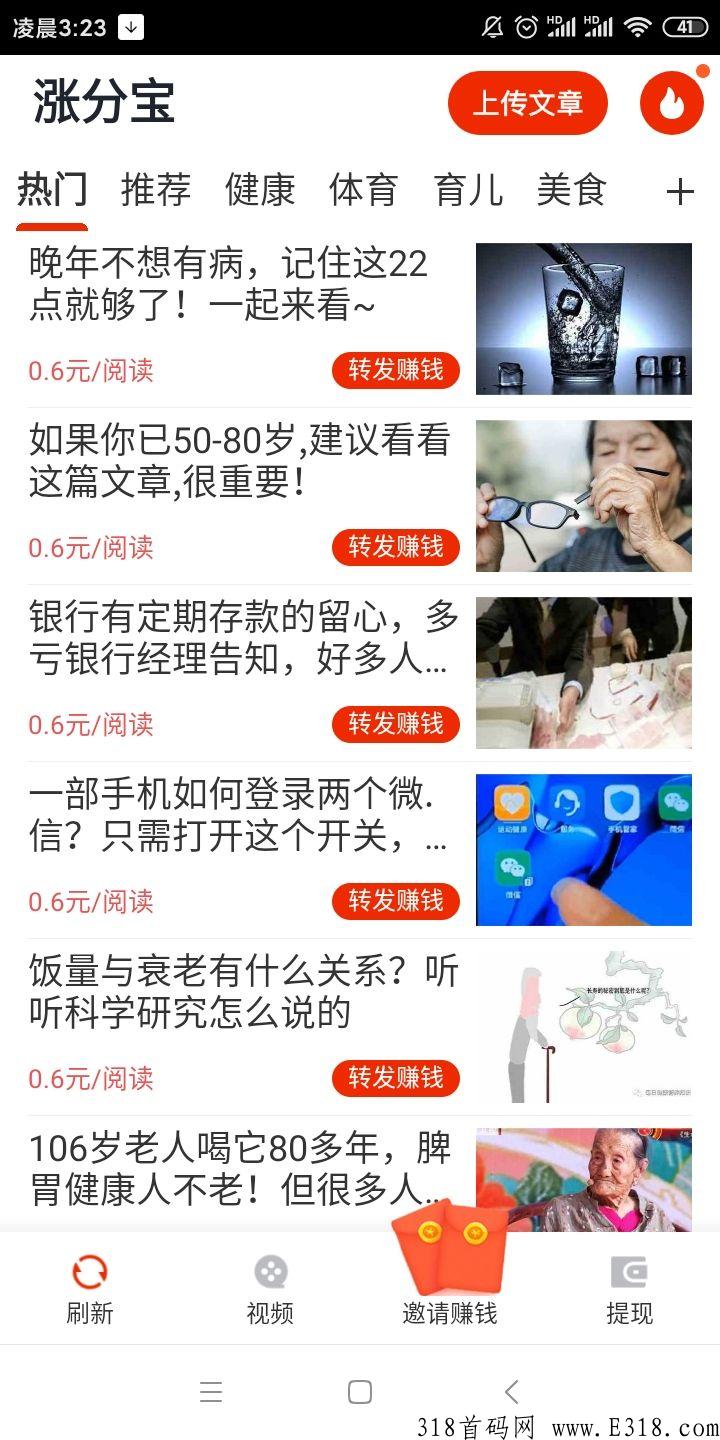
Task: Tap the system back button
Action: point(511,1392)
